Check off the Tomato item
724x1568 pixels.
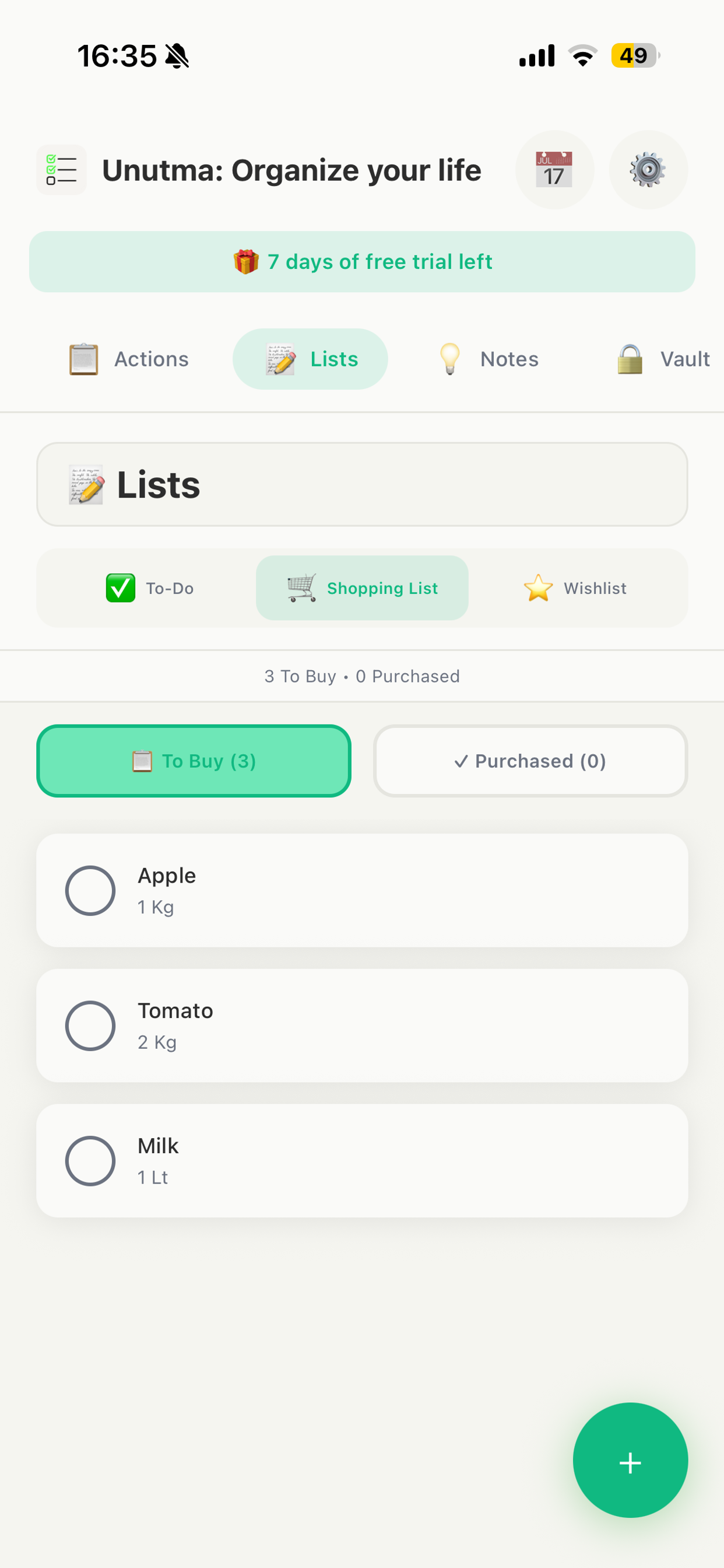pyautogui.click(x=90, y=1025)
